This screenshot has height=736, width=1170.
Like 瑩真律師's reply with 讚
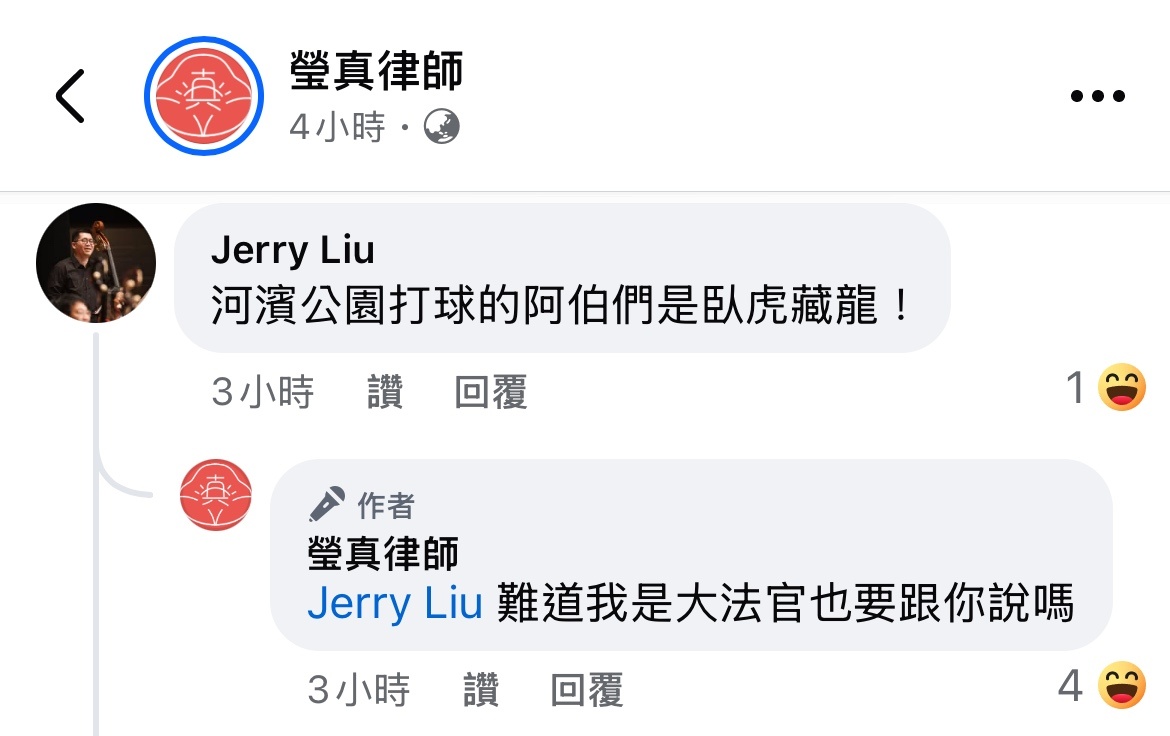coord(481,690)
